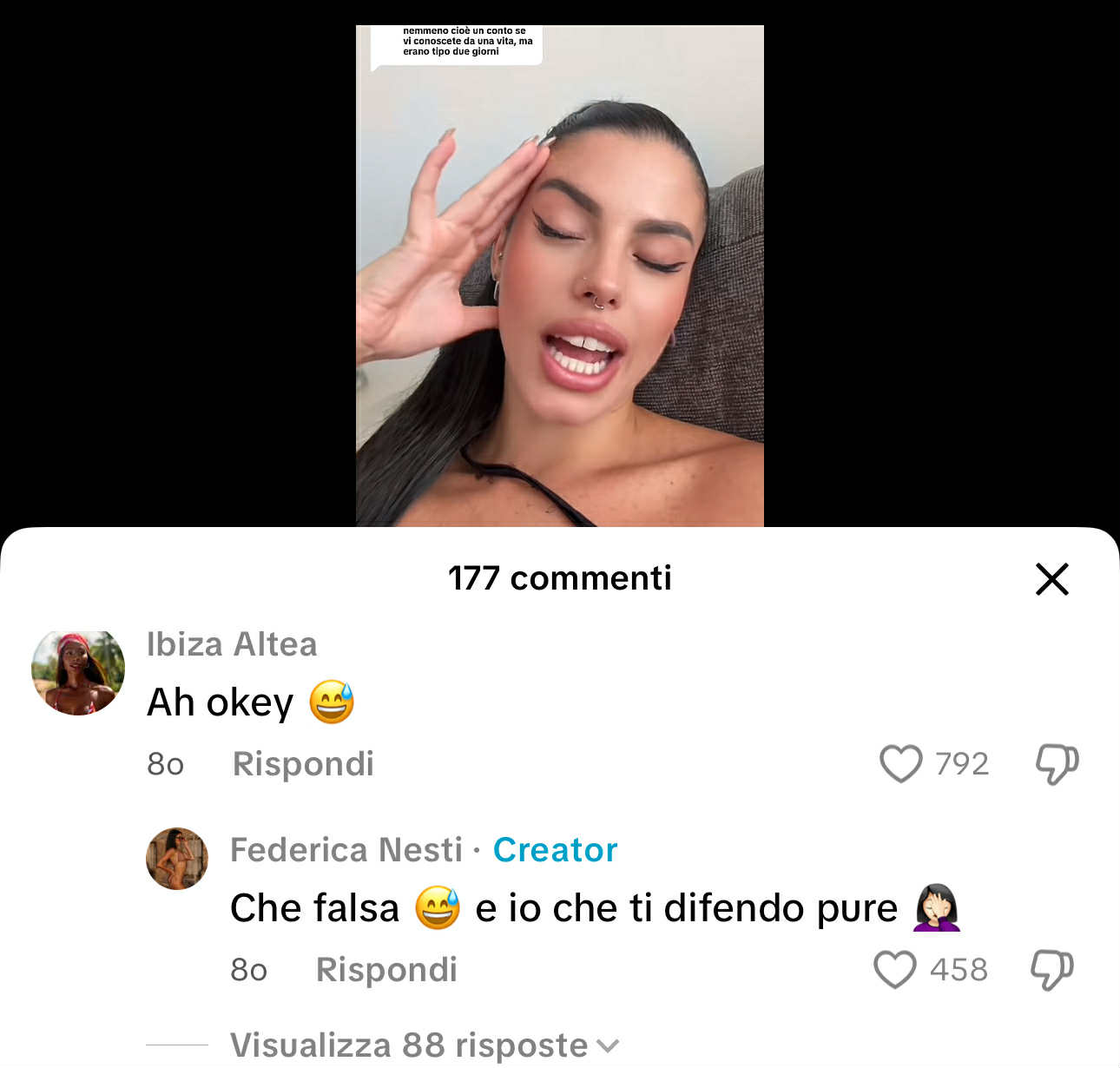
Task: Reply to Federica Nesti's comment
Action: (x=386, y=970)
